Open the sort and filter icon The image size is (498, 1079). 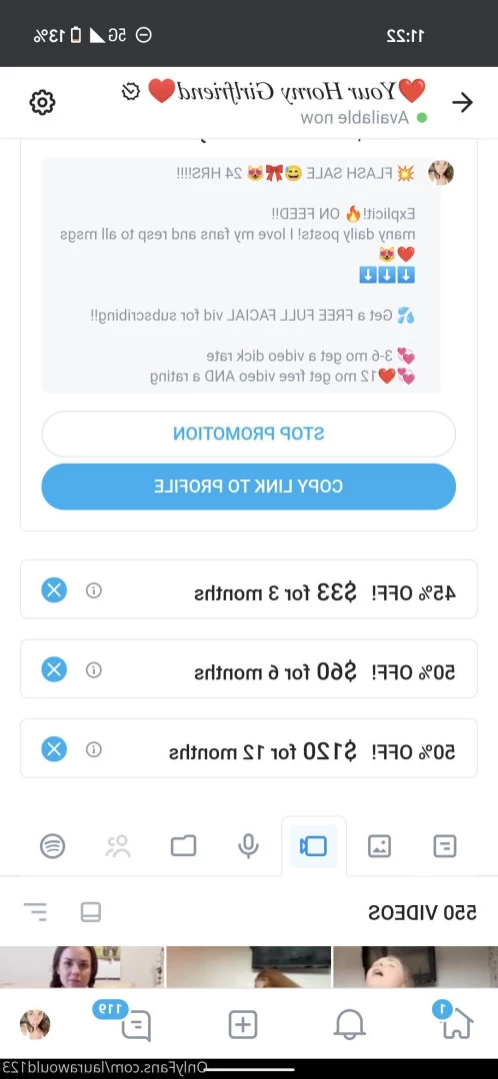(35, 912)
